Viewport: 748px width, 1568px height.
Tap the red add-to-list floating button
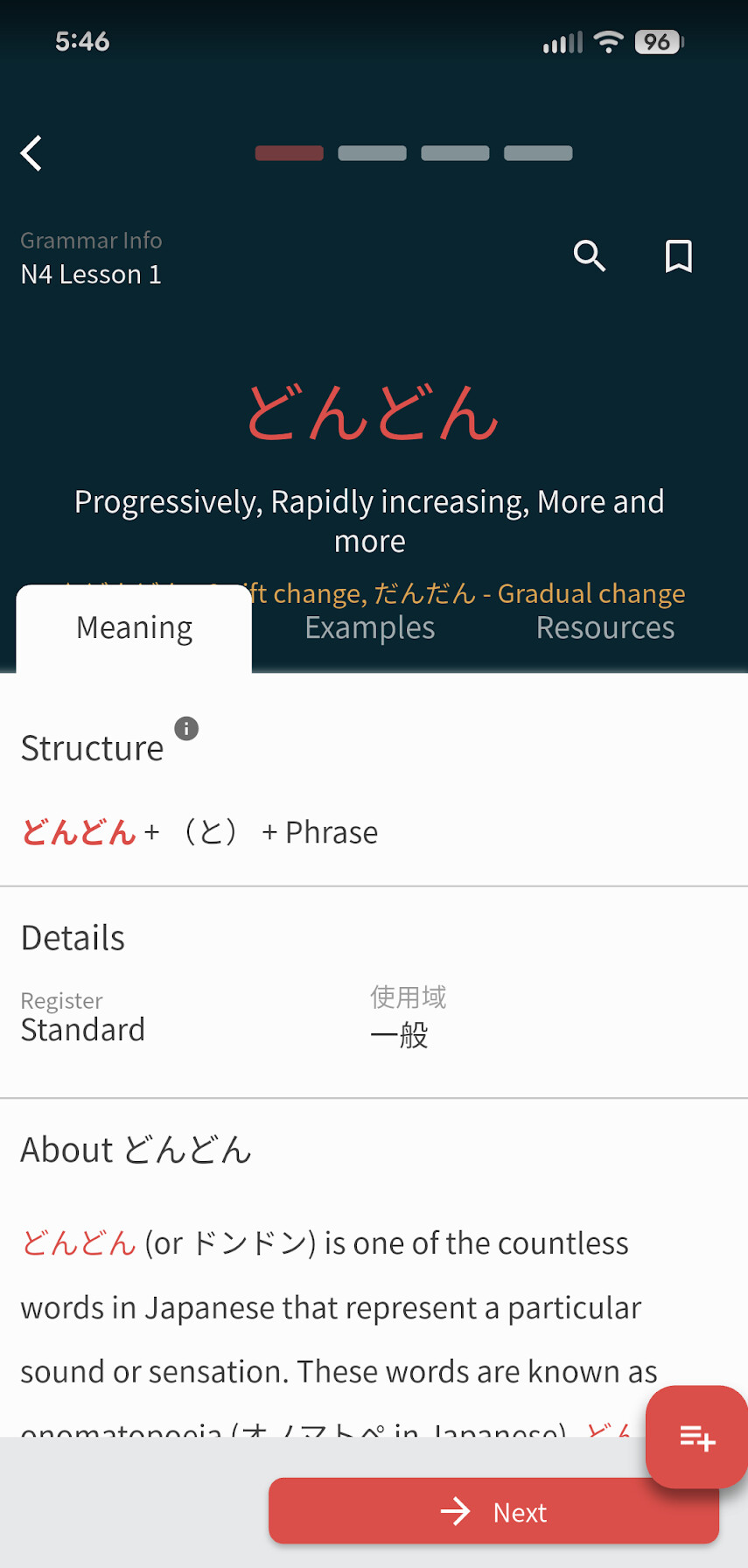pyautogui.click(x=697, y=1437)
